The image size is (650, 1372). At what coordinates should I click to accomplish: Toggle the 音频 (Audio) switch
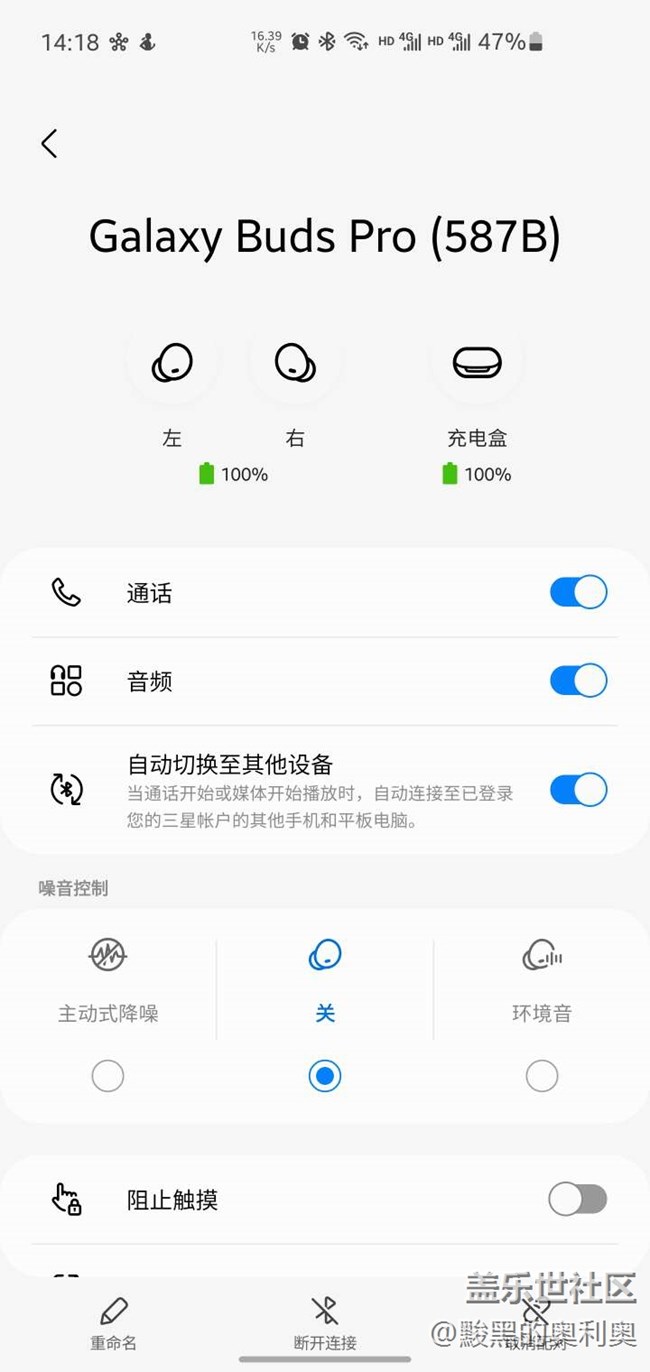pyautogui.click(x=578, y=681)
